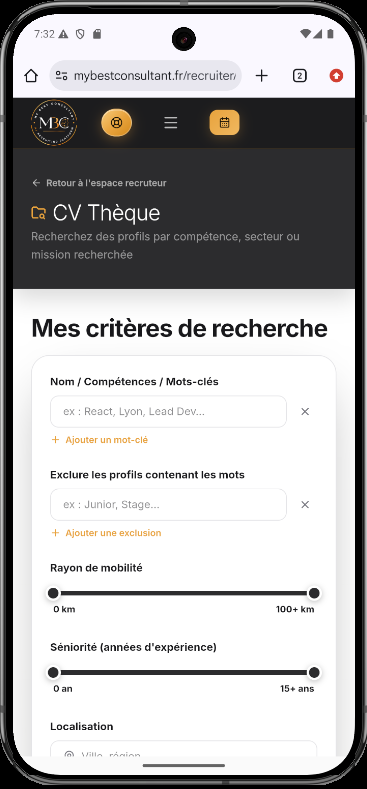Viewport: 367px width, 789px height.
Task: Focus the Localisation field
Action: [x=184, y=749]
